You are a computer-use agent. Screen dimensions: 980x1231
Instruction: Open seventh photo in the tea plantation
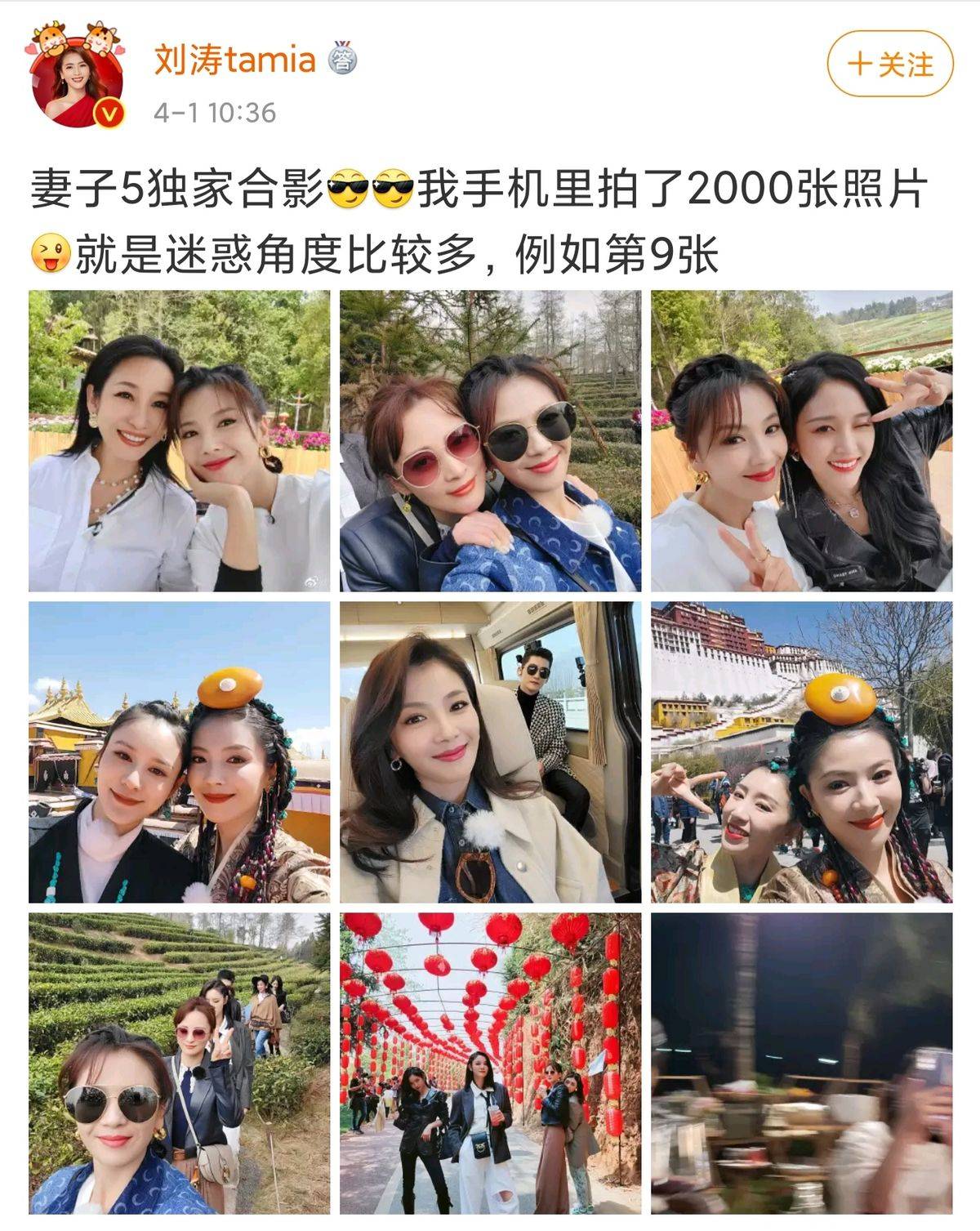[179, 1063]
